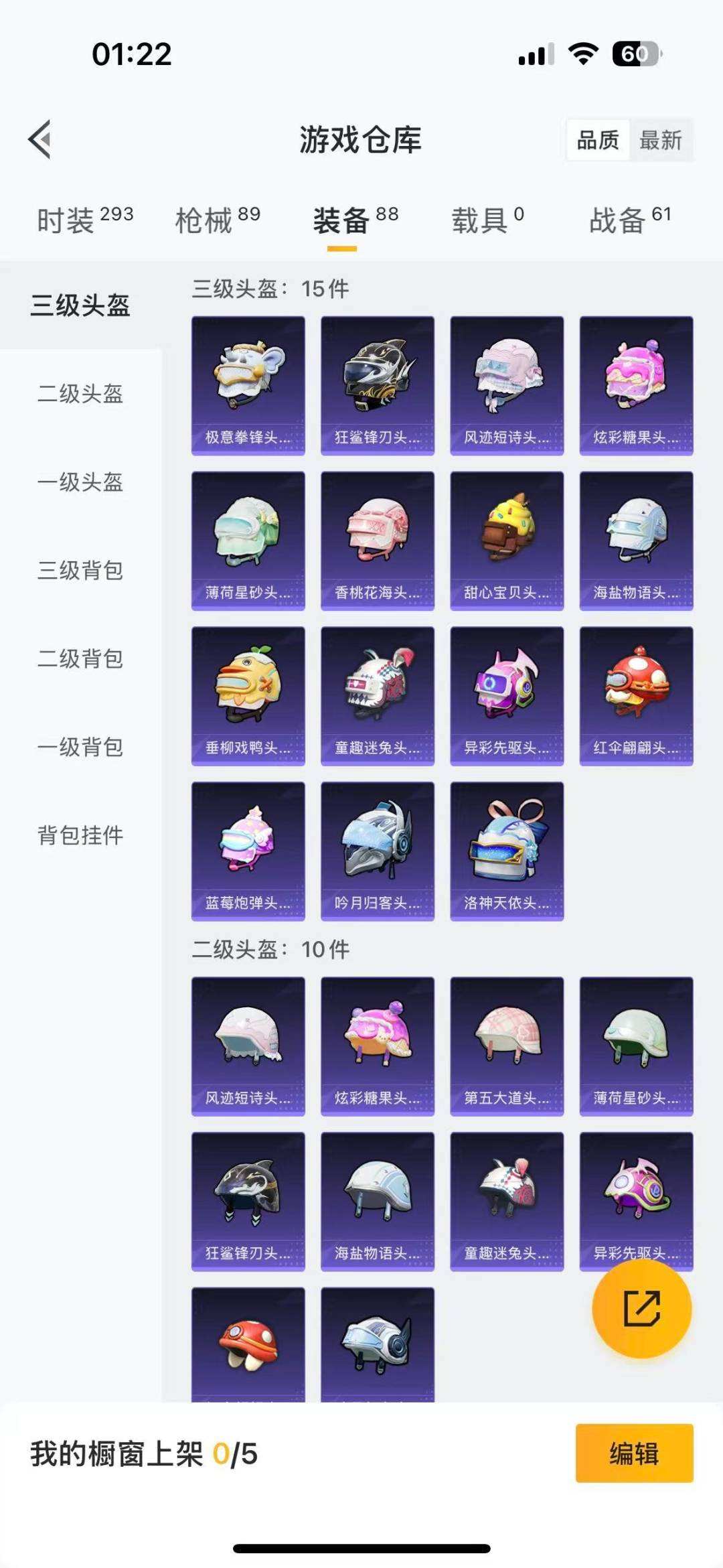Show the 二级背包 category

[80, 659]
